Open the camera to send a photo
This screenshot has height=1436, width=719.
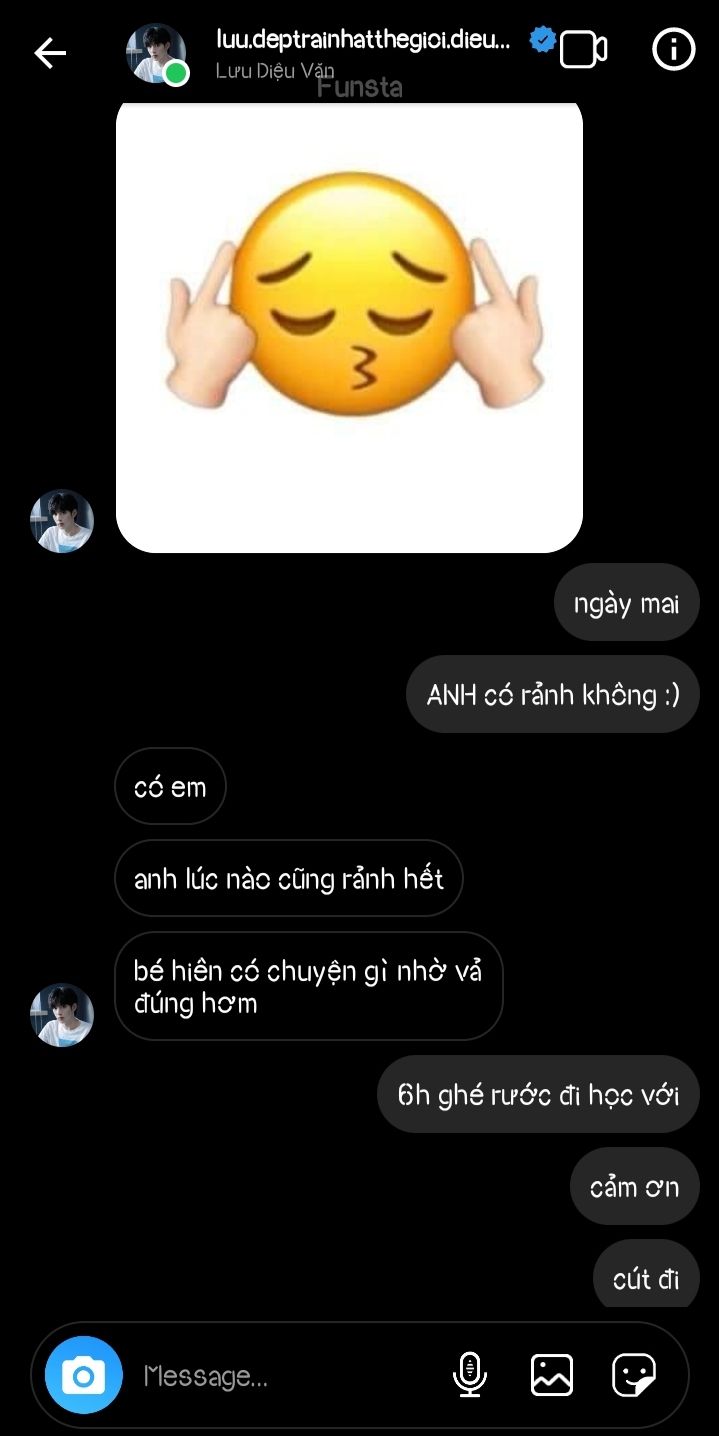tap(84, 1375)
